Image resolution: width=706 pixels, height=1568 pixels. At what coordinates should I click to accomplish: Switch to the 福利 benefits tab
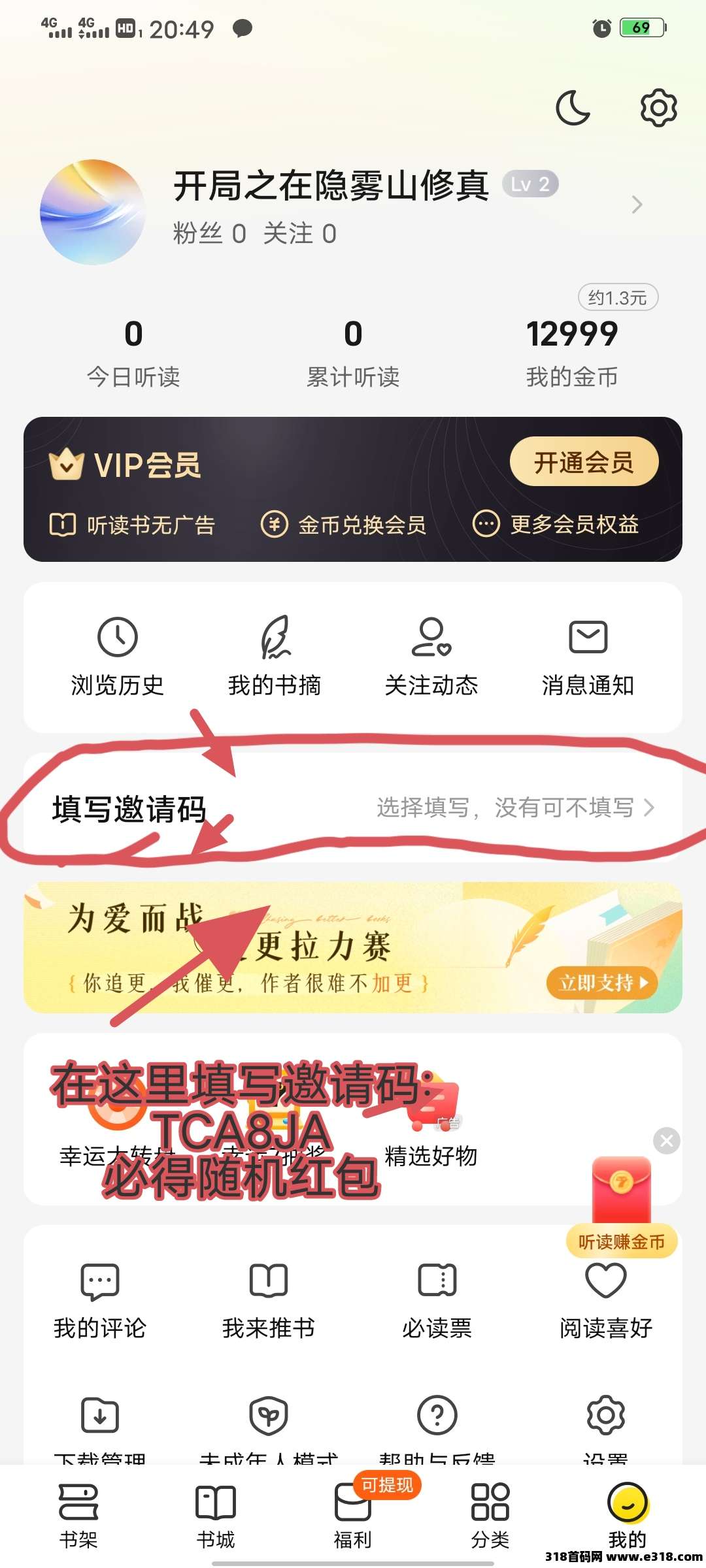point(353,1516)
